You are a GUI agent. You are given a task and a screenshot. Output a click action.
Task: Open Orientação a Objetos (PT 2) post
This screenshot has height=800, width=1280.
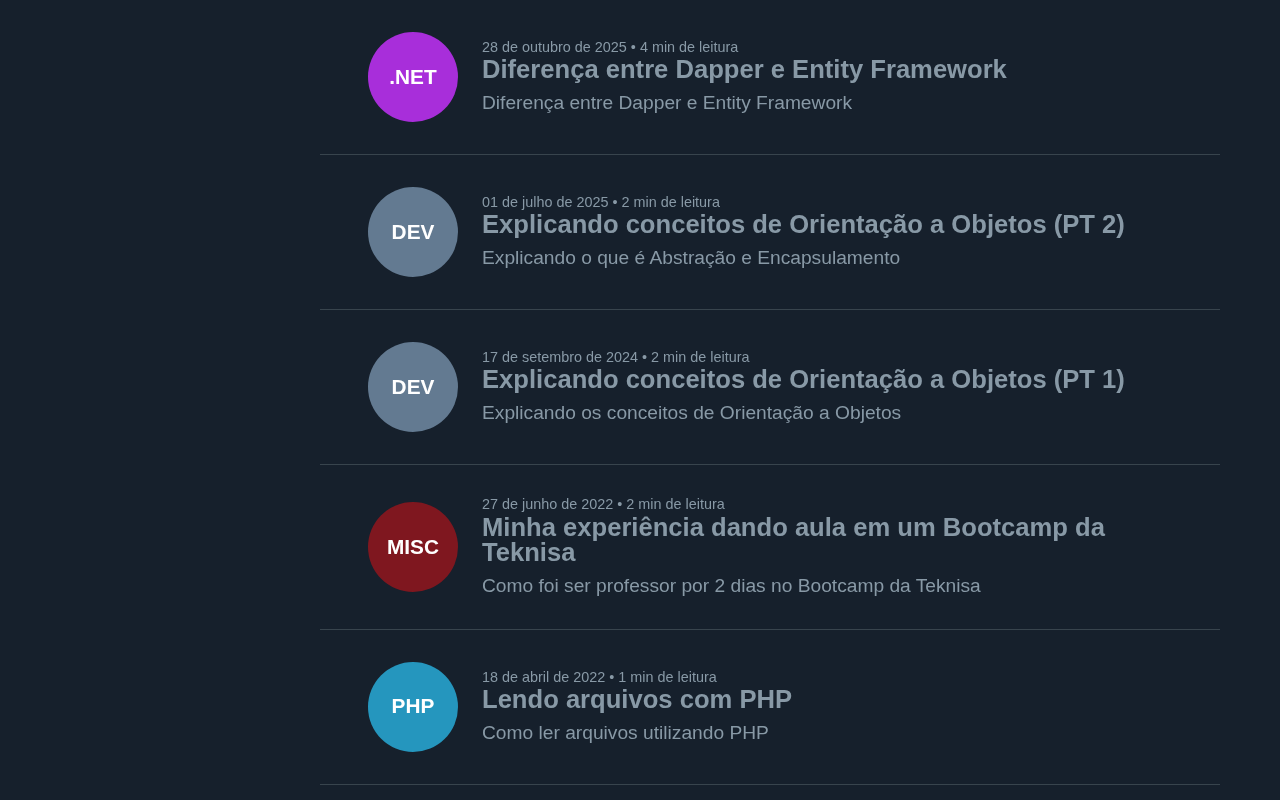(802, 225)
